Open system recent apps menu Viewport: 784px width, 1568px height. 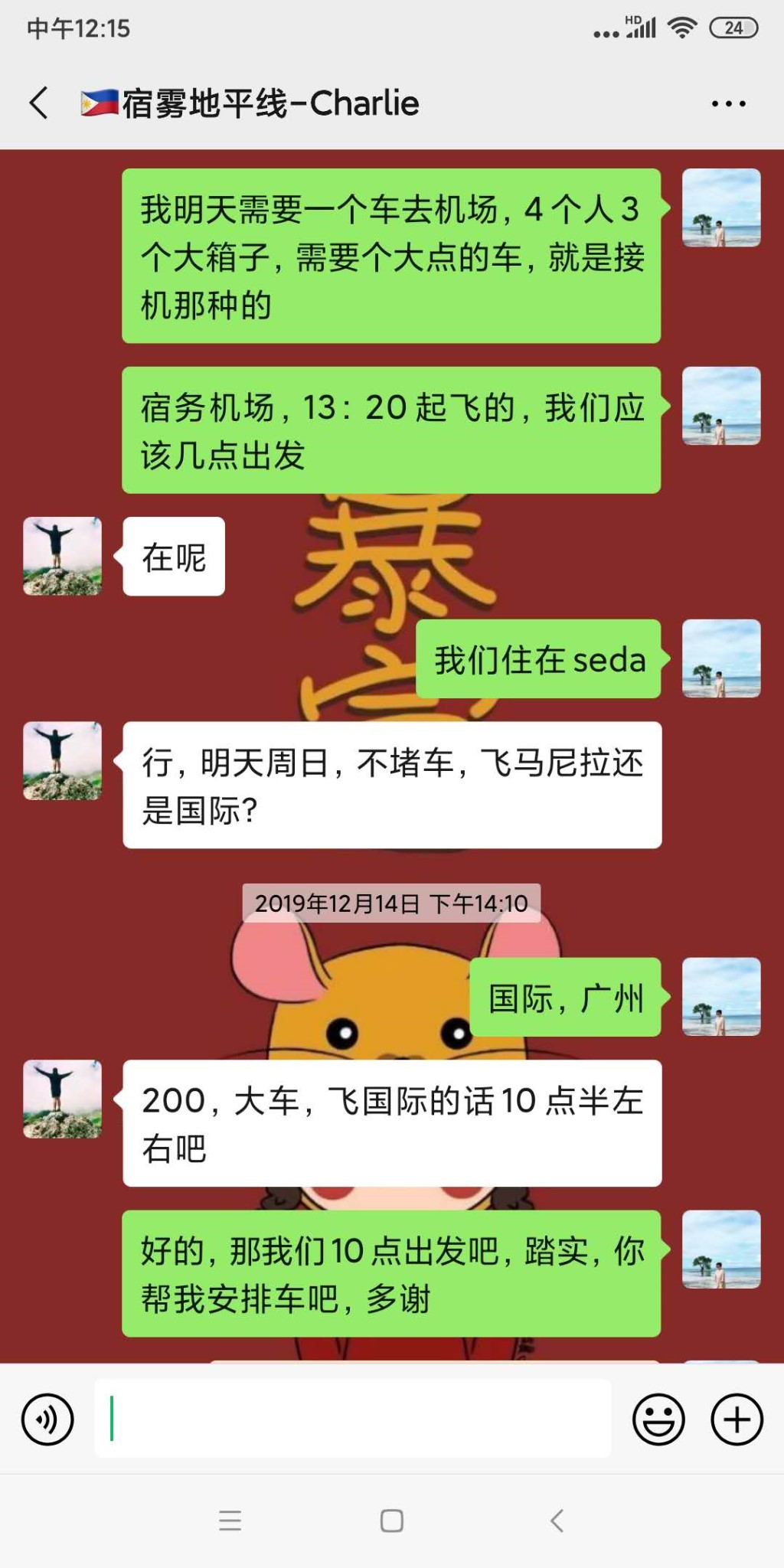click(230, 1520)
